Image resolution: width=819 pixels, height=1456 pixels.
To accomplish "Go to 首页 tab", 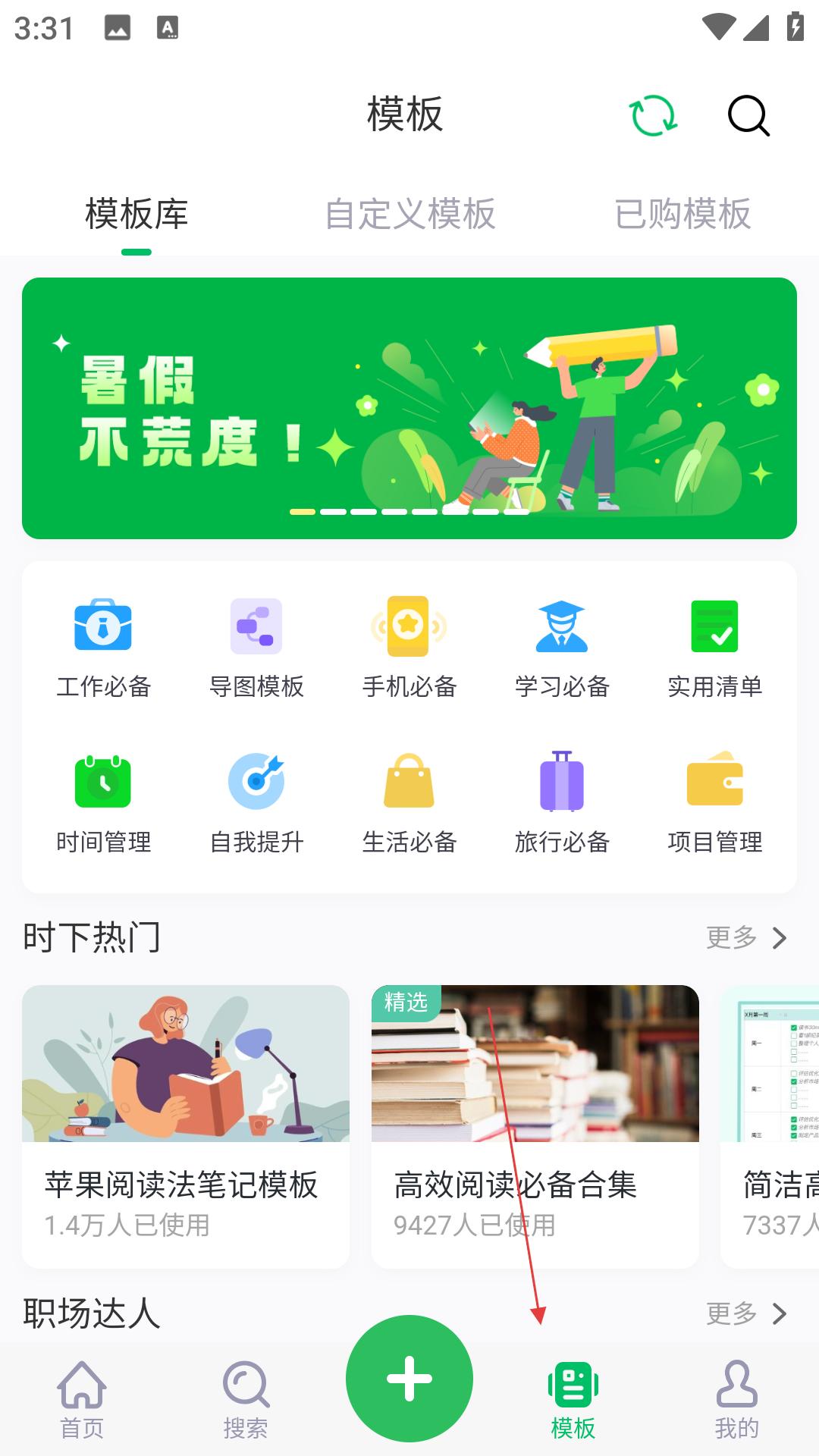I will pyautogui.click(x=82, y=1399).
